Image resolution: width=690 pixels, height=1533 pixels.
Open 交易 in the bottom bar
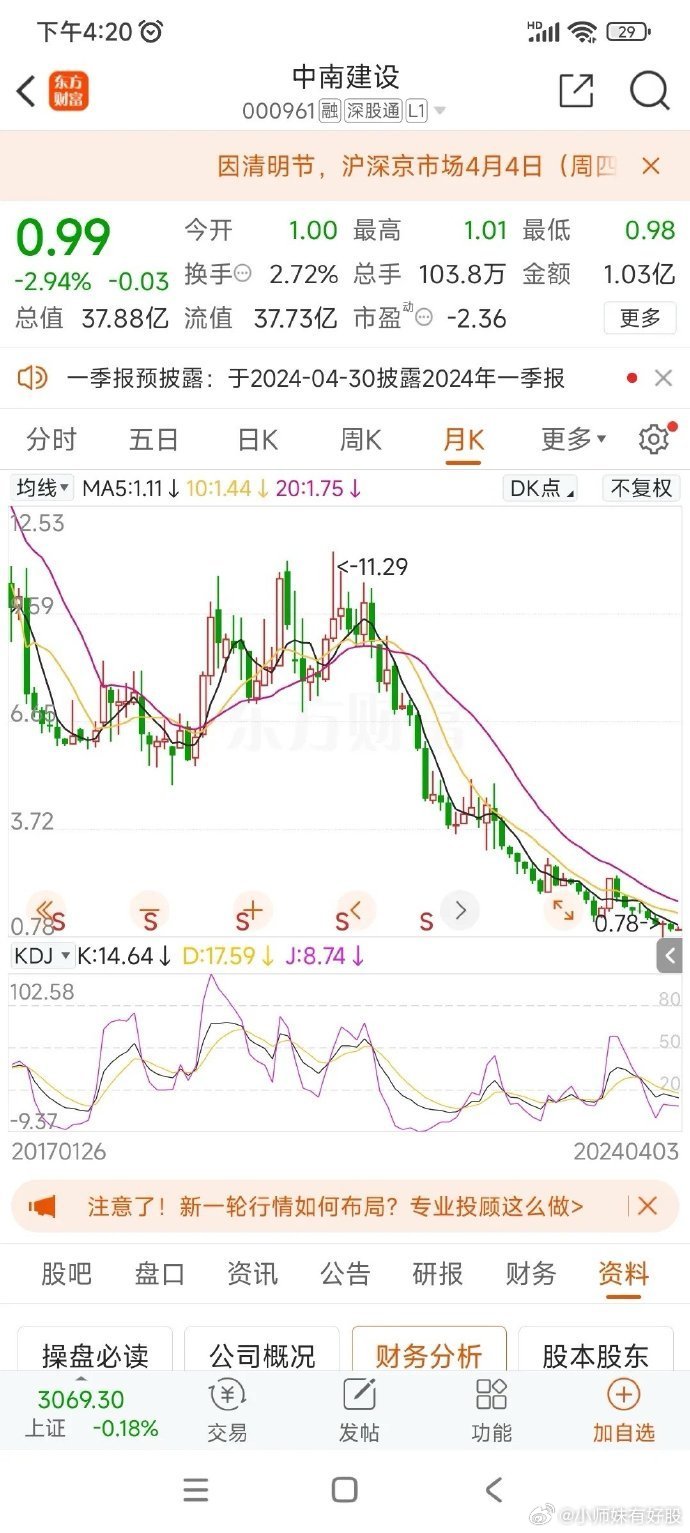pyautogui.click(x=227, y=1410)
